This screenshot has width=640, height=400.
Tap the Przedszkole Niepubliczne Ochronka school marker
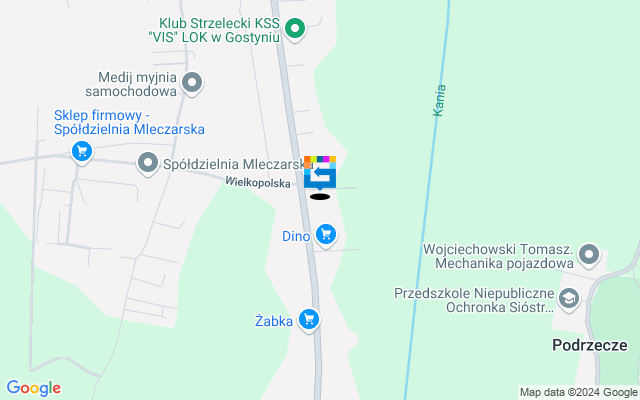[x=569, y=298]
